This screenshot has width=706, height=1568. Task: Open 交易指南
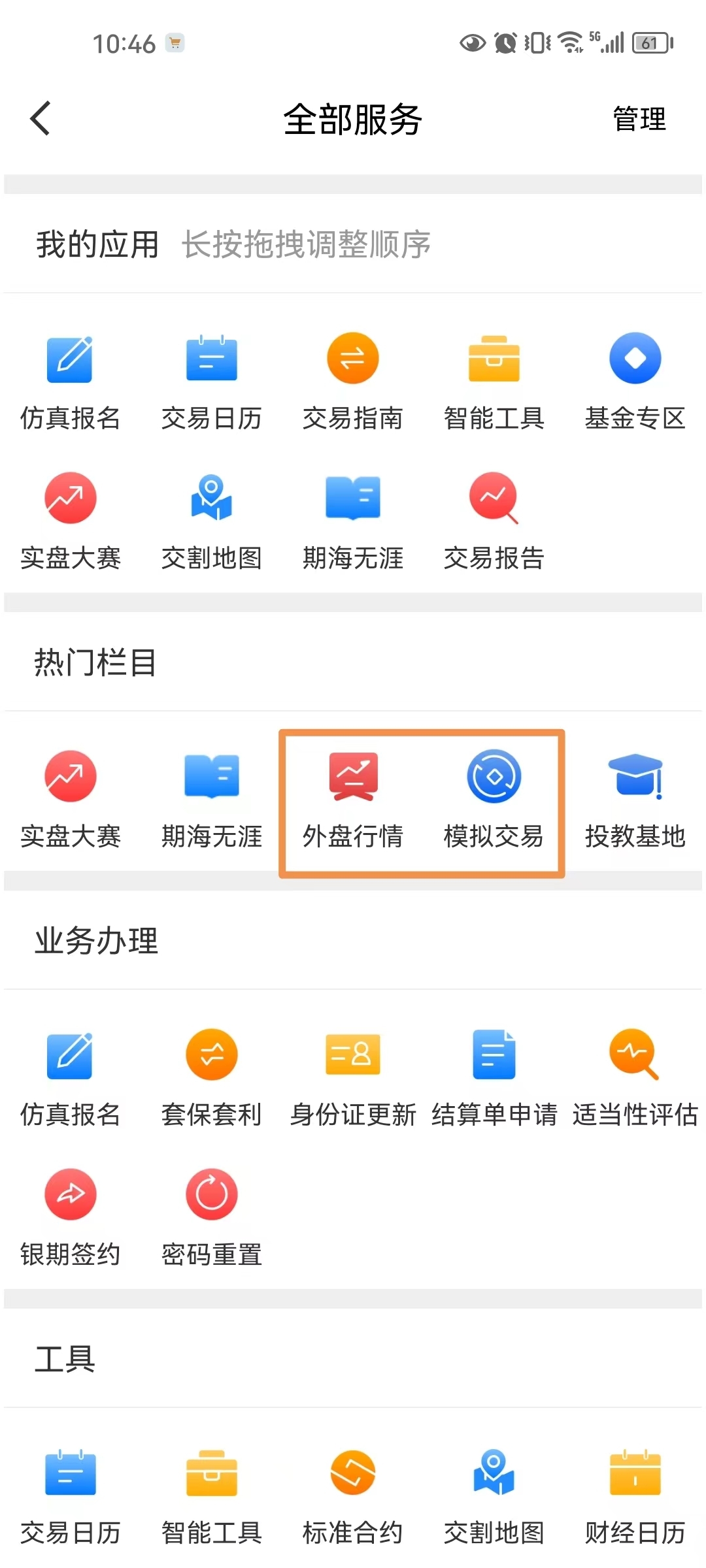click(x=353, y=382)
